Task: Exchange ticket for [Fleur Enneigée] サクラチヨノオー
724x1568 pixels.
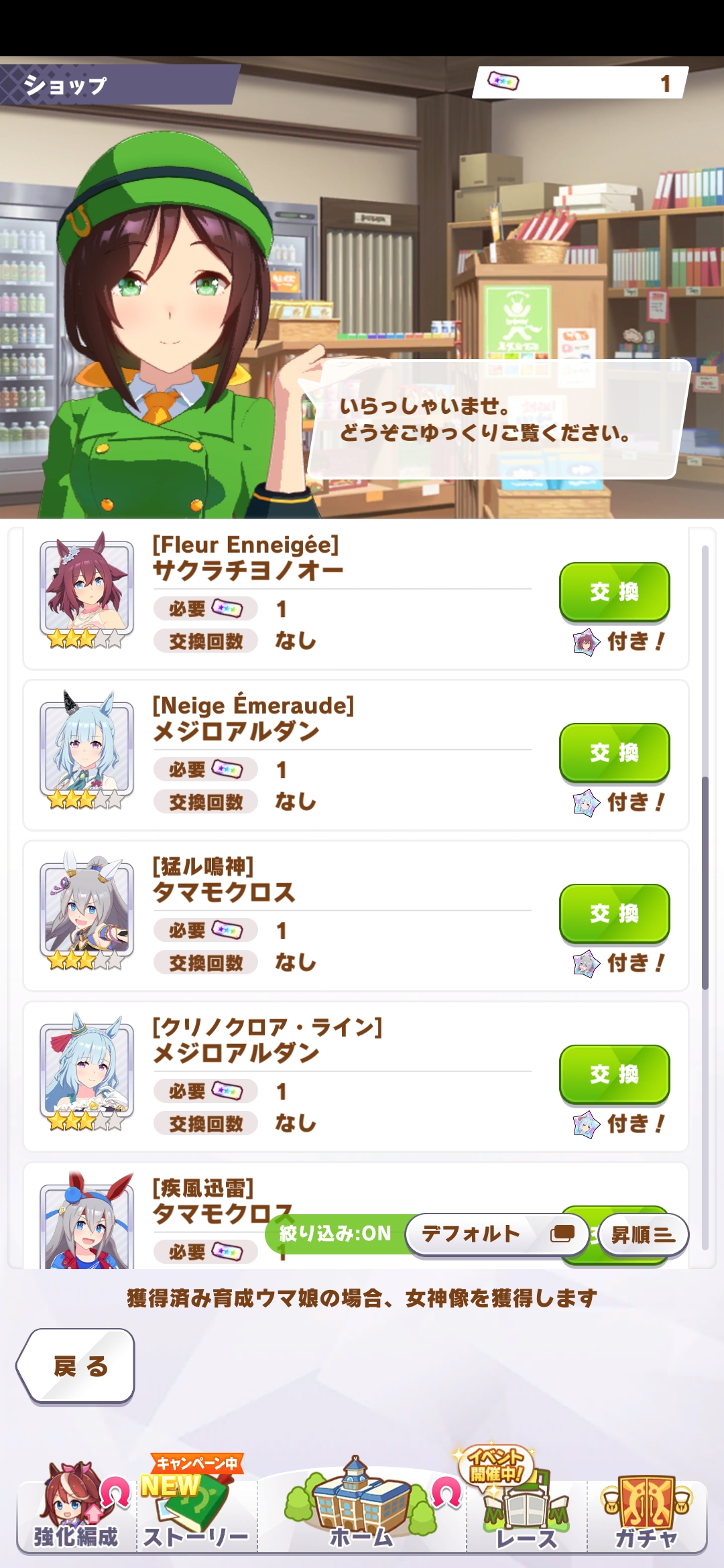Action: [x=614, y=592]
